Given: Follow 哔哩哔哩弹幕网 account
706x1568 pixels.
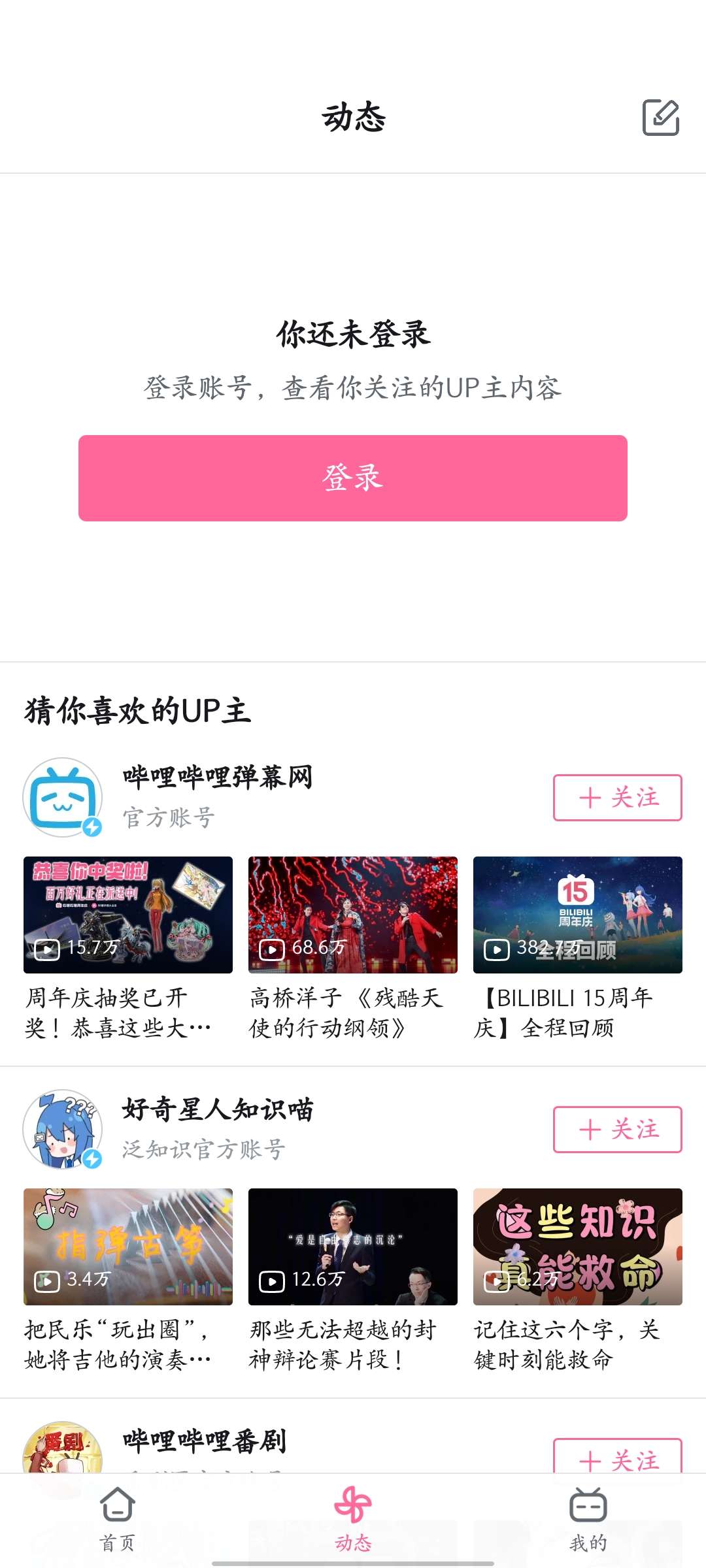Looking at the screenshot, I should click(x=617, y=797).
